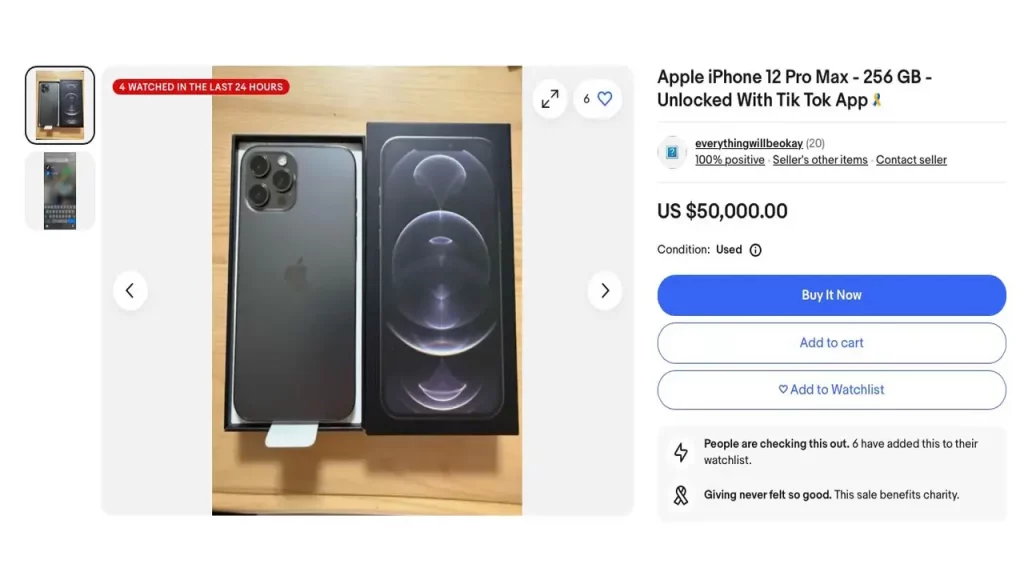Open seller everythingwillbeokay's profile
1024x576 pixels.
click(x=749, y=144)
